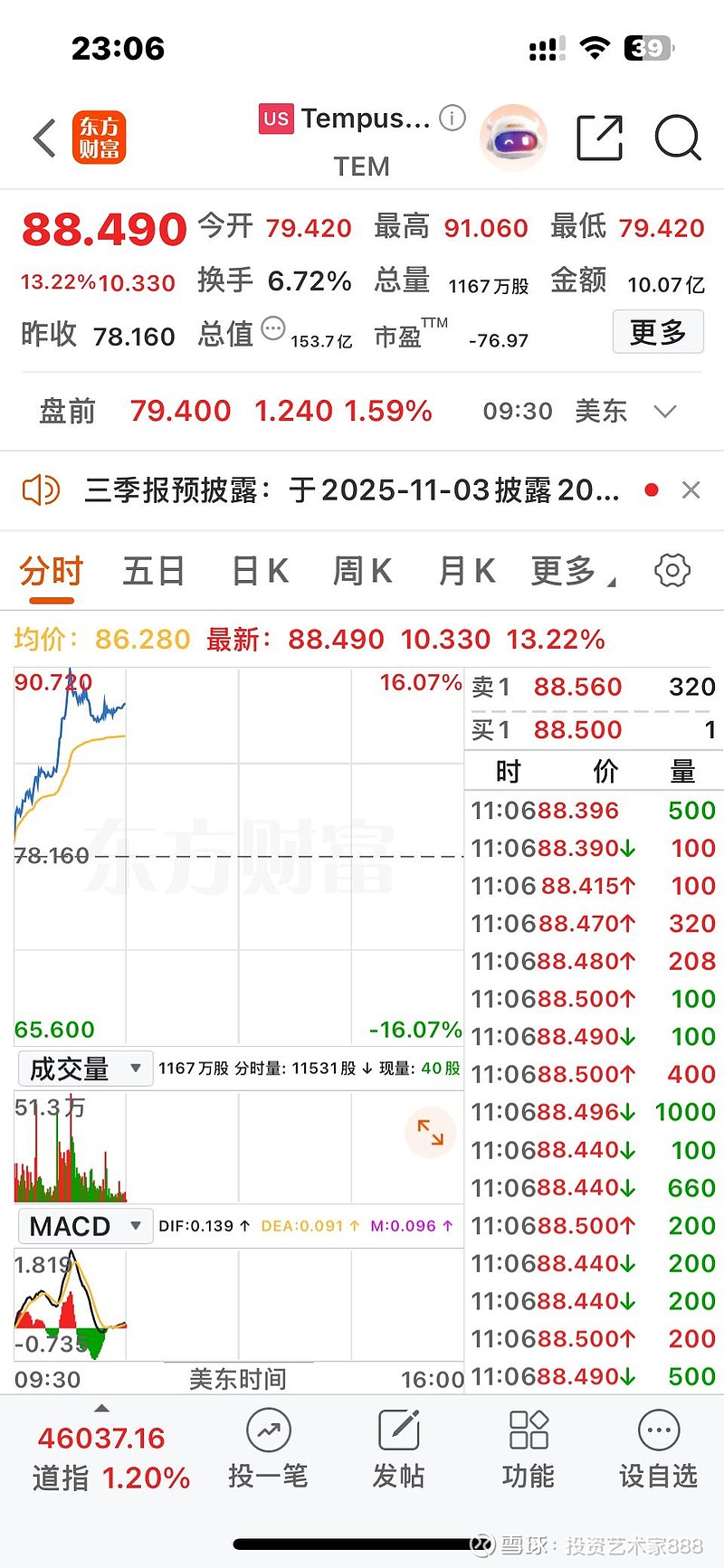Switch to the 五日 chart tab

click(154, 572)
